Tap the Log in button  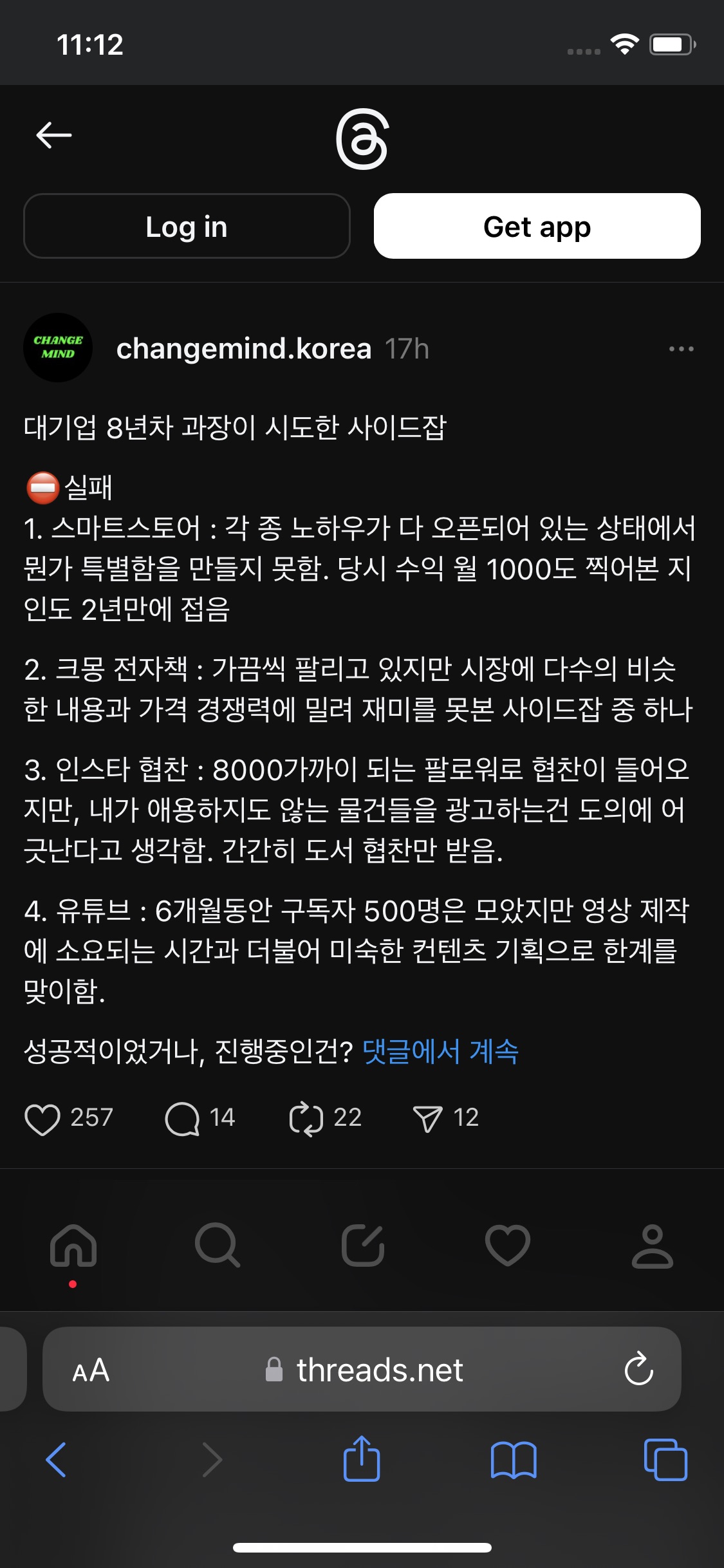pos(187,226)
